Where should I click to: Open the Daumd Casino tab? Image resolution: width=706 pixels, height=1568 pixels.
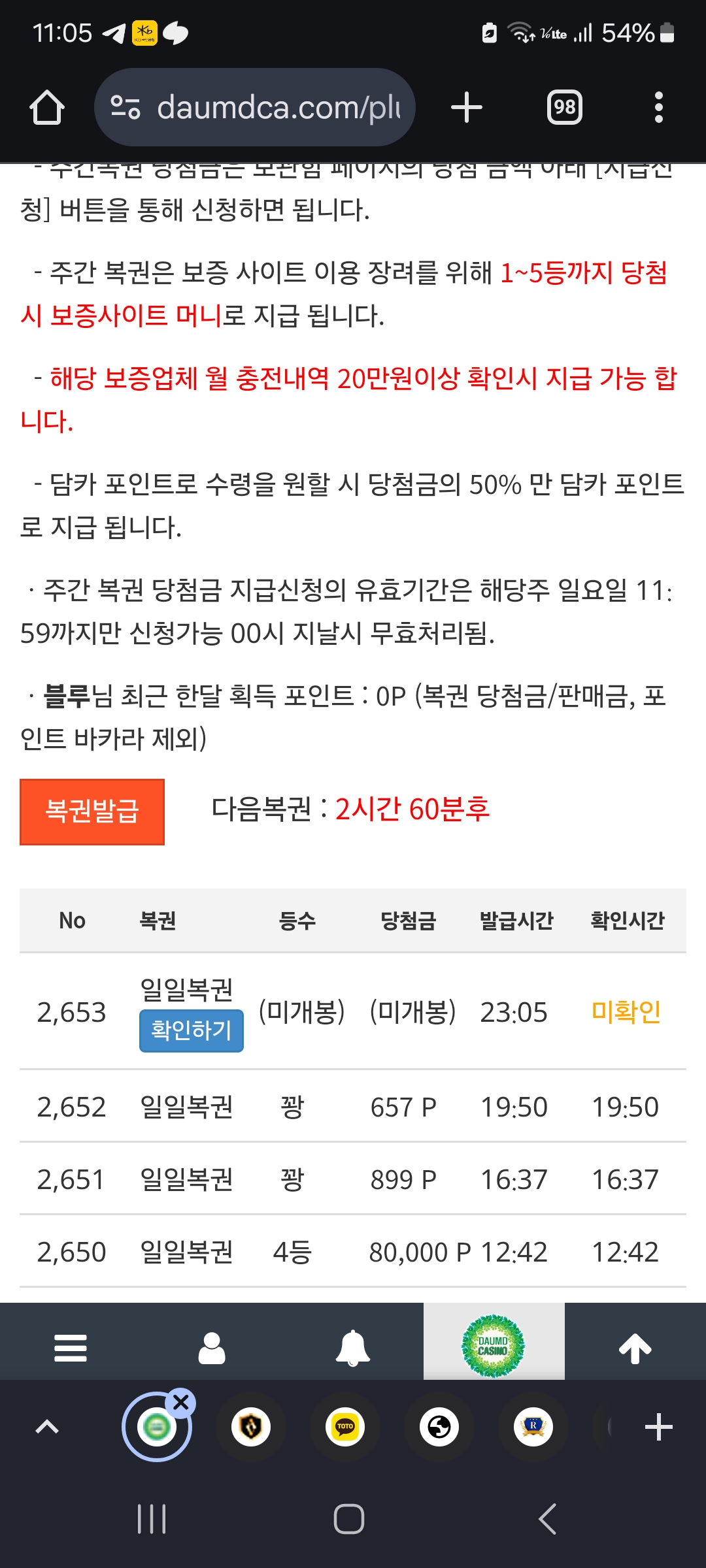click(x=494, y=1346)
